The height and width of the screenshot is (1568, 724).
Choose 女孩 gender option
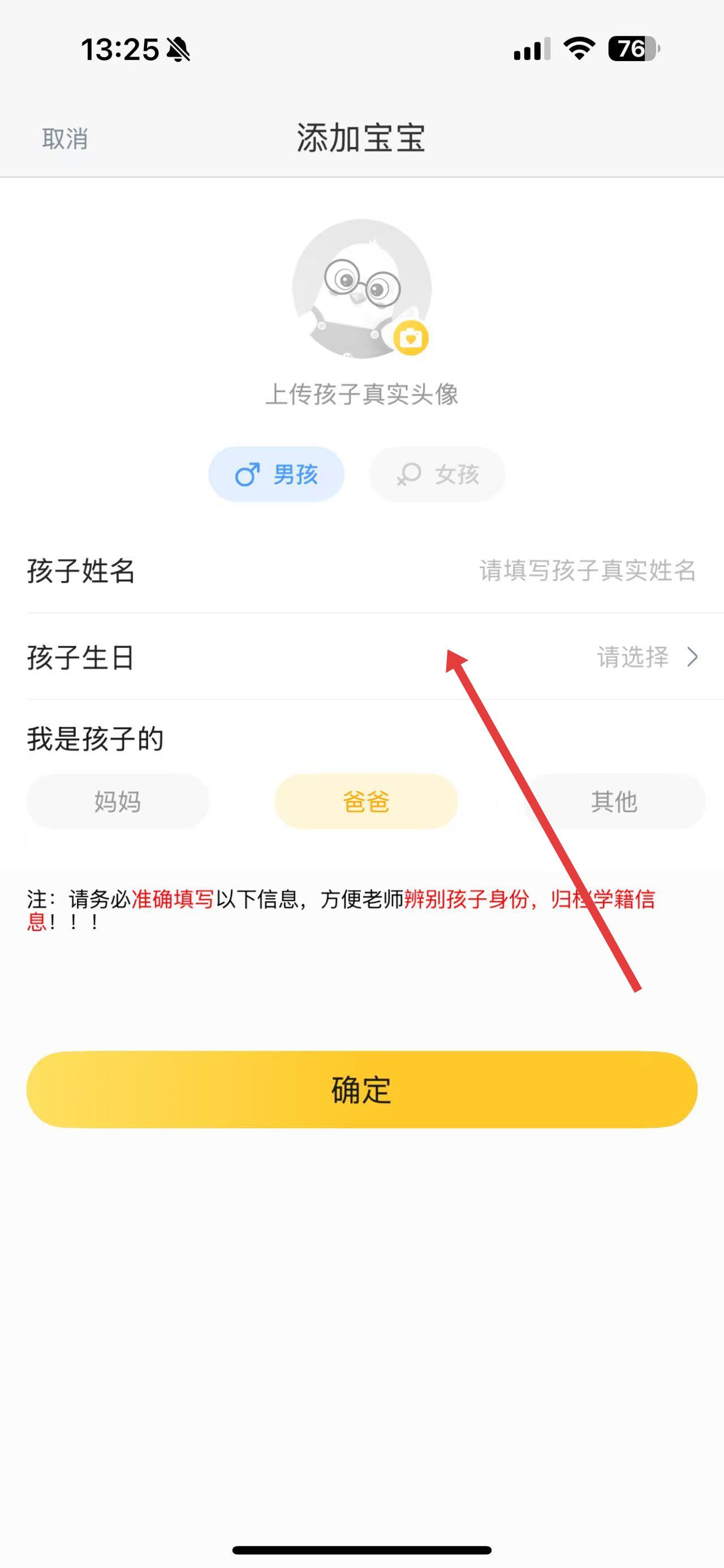pos(437,474)
